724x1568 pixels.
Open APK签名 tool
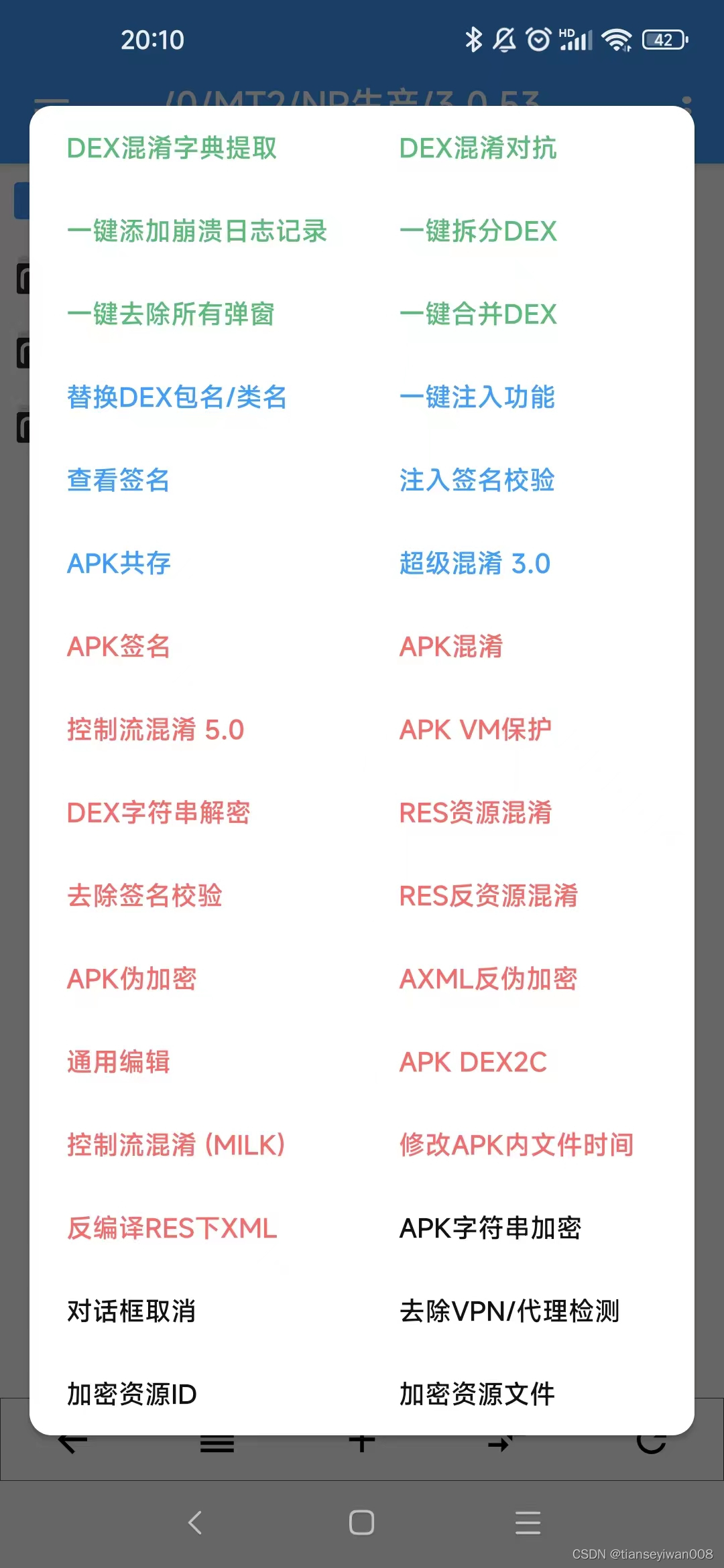(118, 647)
